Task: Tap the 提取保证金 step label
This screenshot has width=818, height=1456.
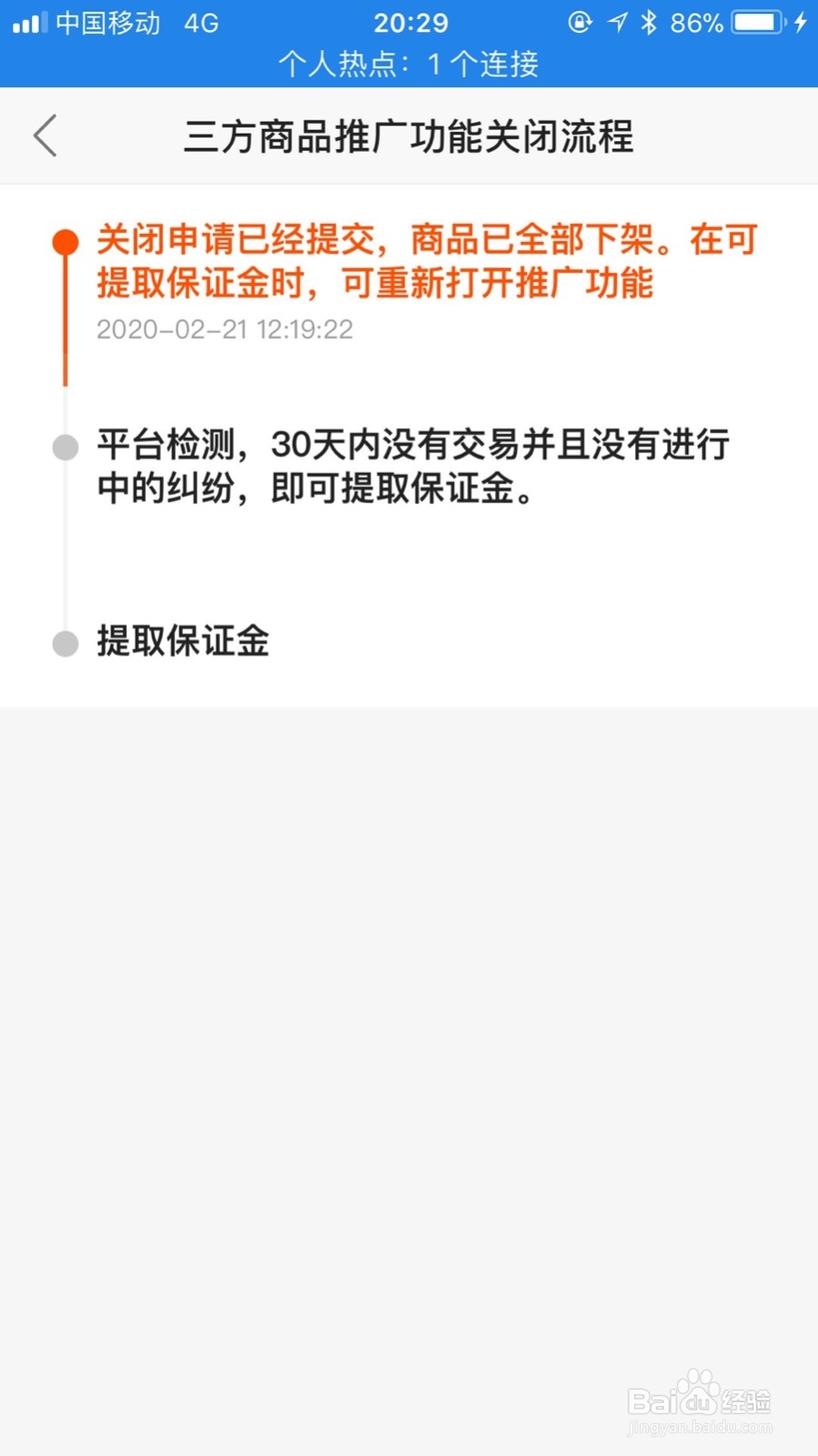Action: (182, 643)
